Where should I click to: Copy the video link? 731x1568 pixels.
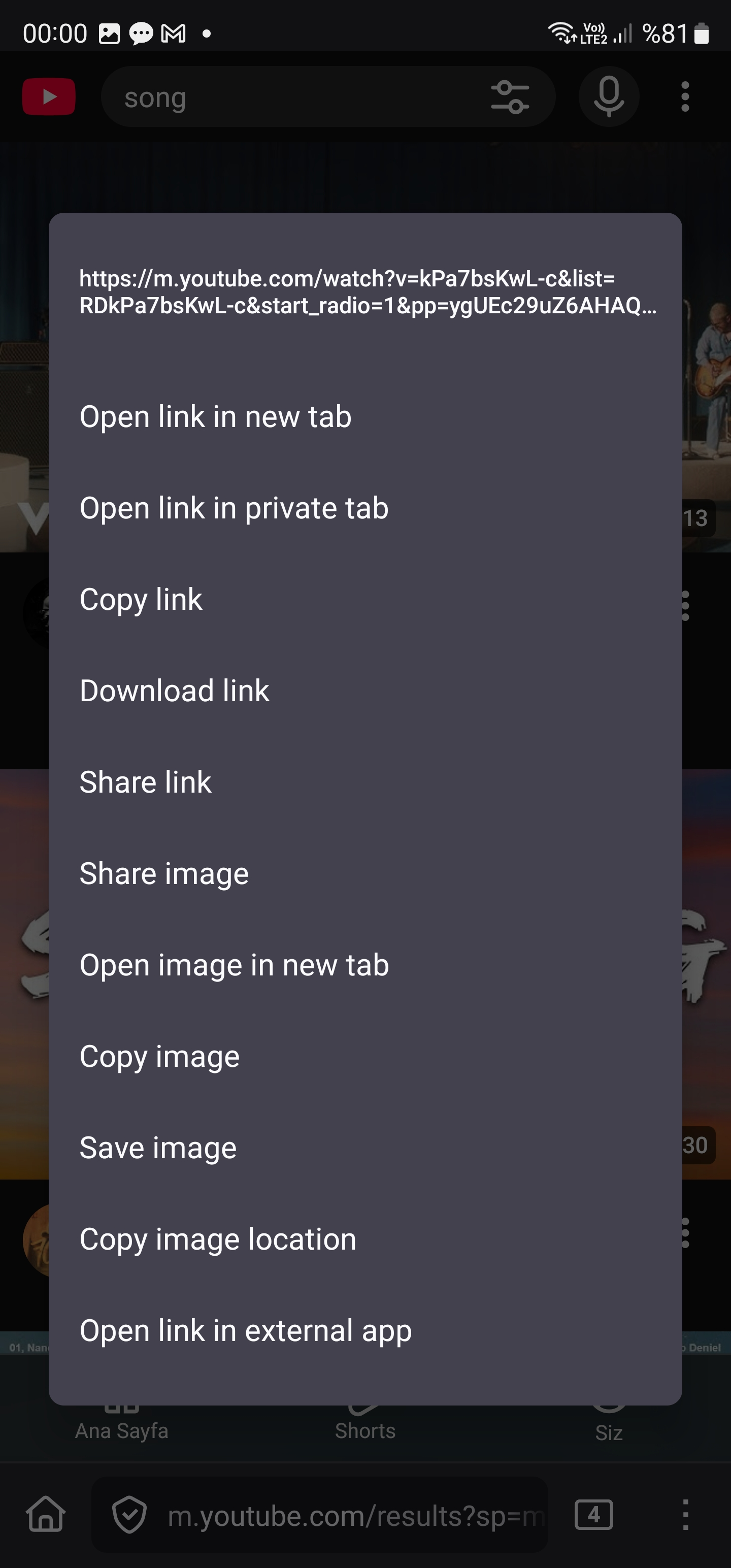[141, 600]
